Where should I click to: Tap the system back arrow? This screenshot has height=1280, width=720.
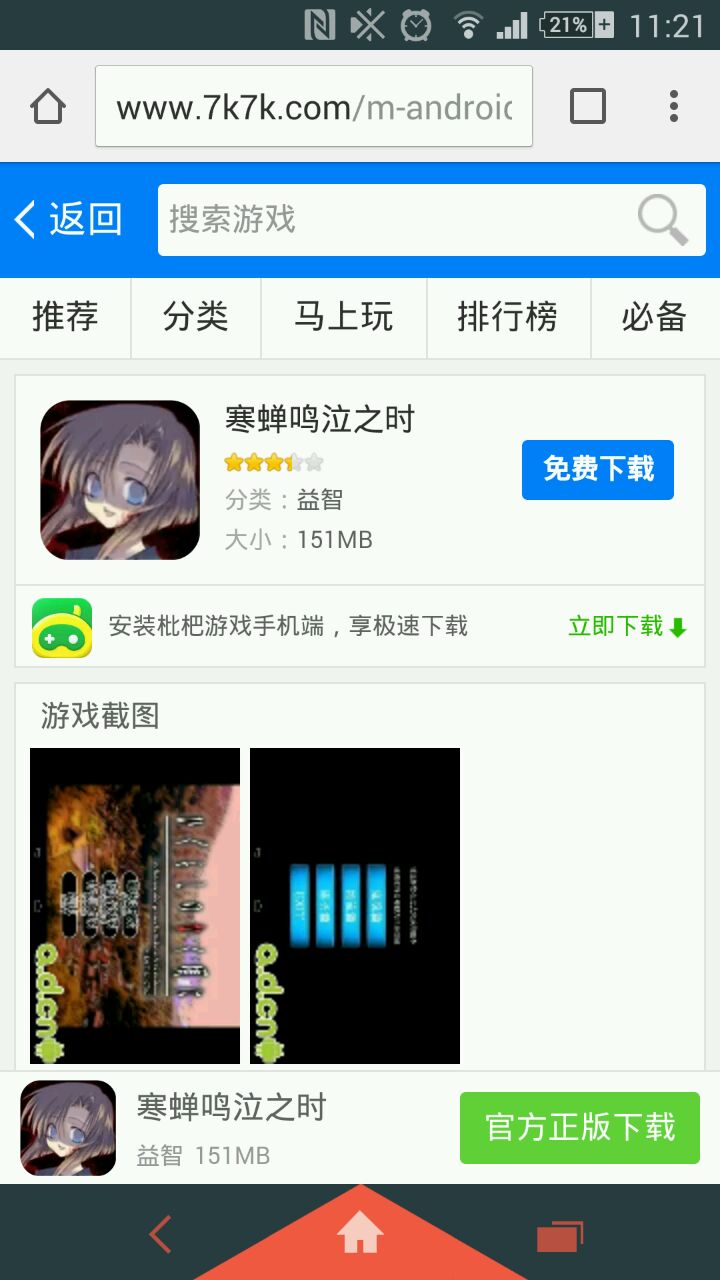[160, 1235]
